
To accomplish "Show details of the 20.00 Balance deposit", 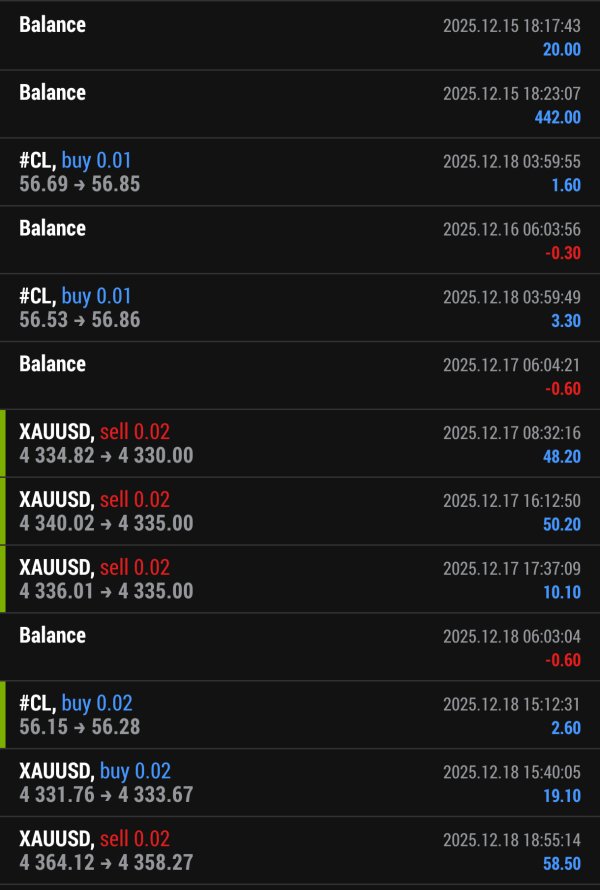I will [x=300, y=36].
